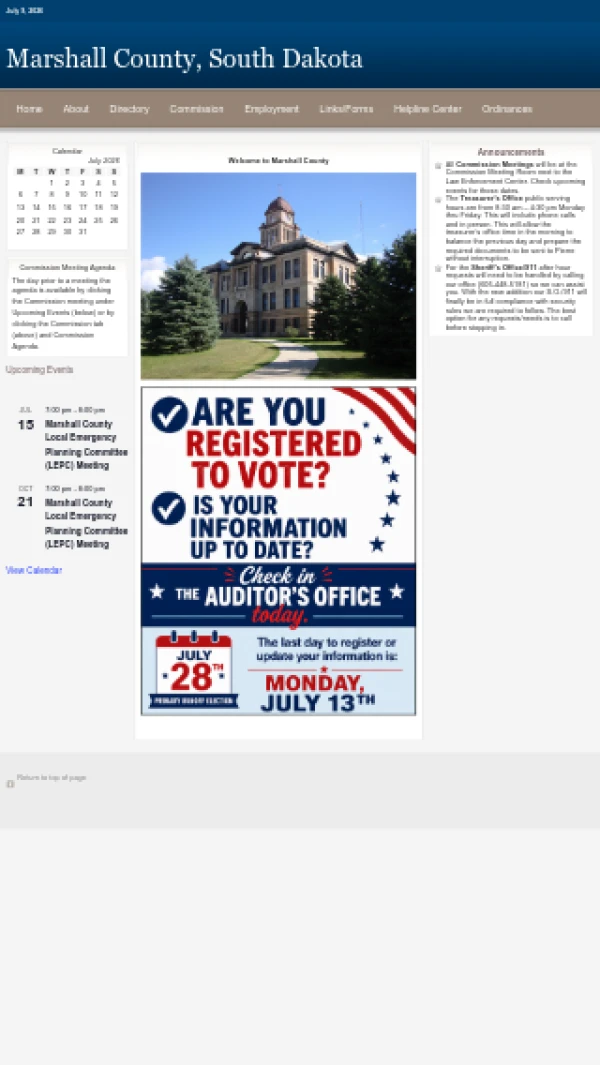This screenshot has width=600, height=1065.
Task: Select the Commission navigation item
Action: [x=196, y=109]
